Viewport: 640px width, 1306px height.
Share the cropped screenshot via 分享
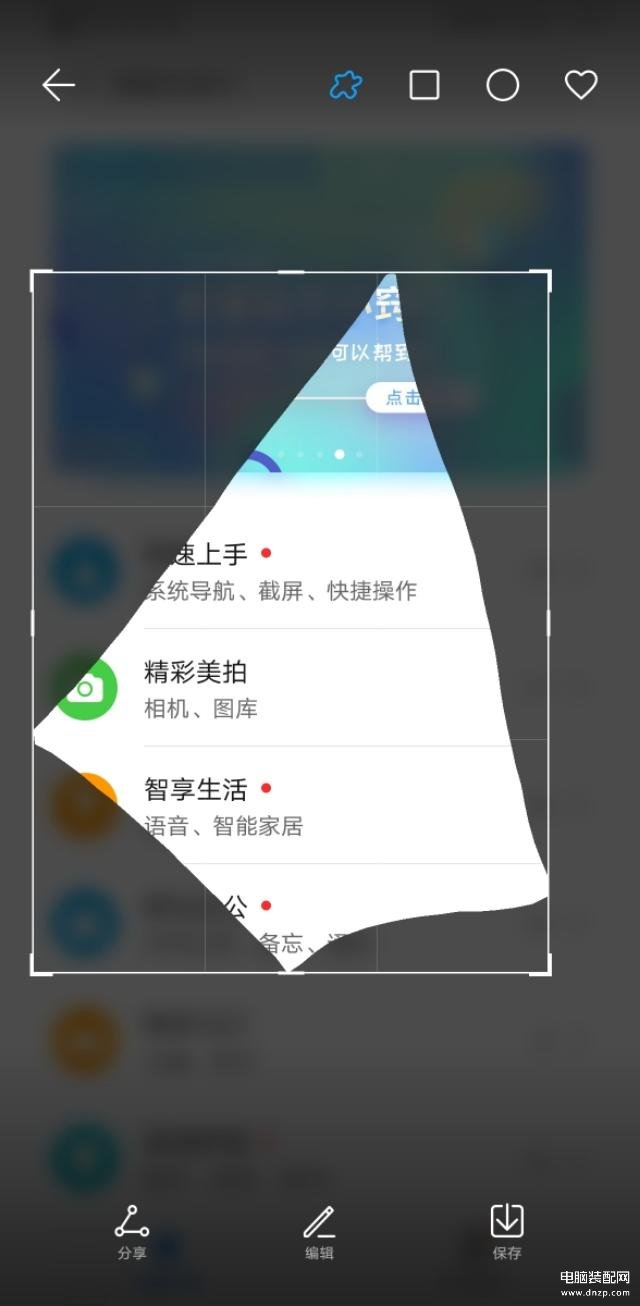coord(132,1231)
